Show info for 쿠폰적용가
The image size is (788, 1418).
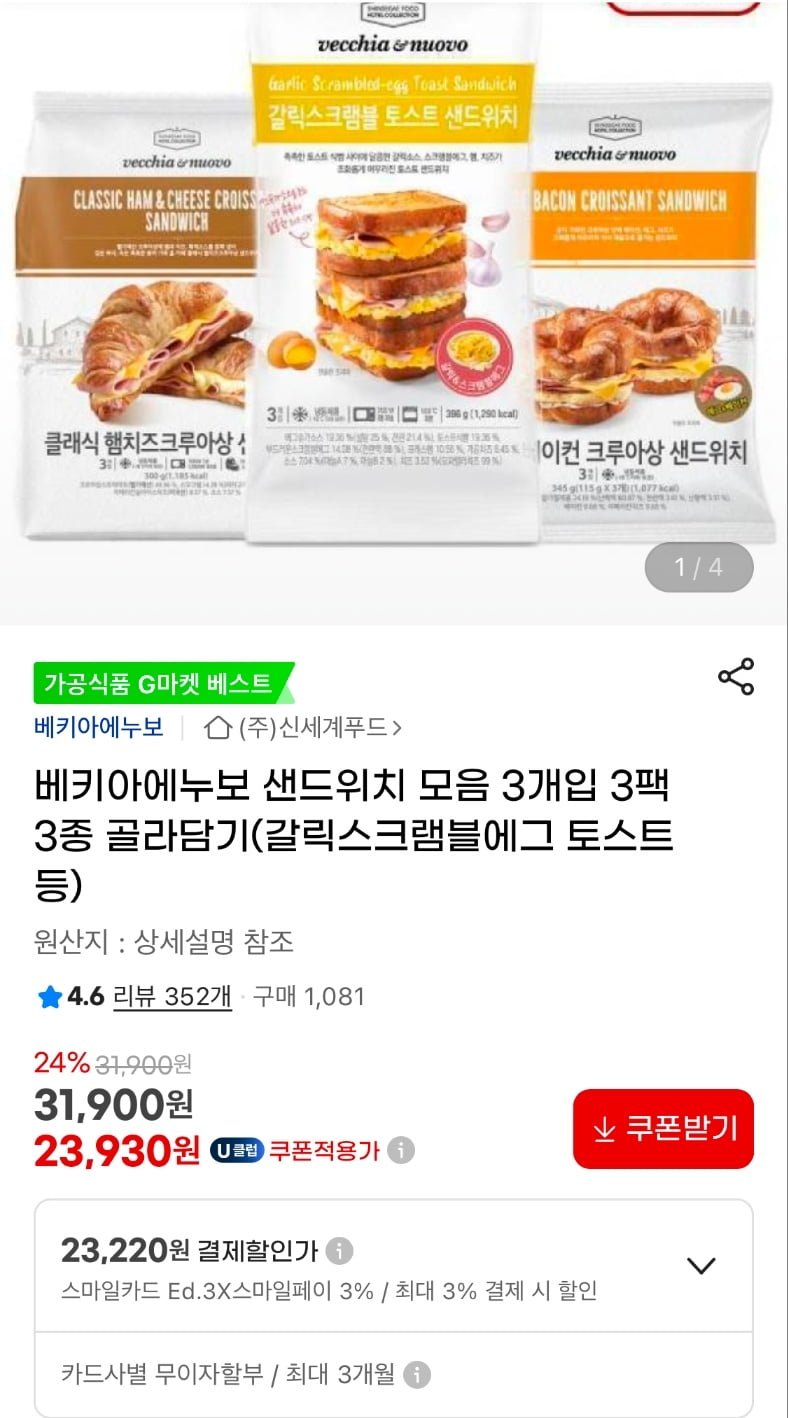point(401,1150)
